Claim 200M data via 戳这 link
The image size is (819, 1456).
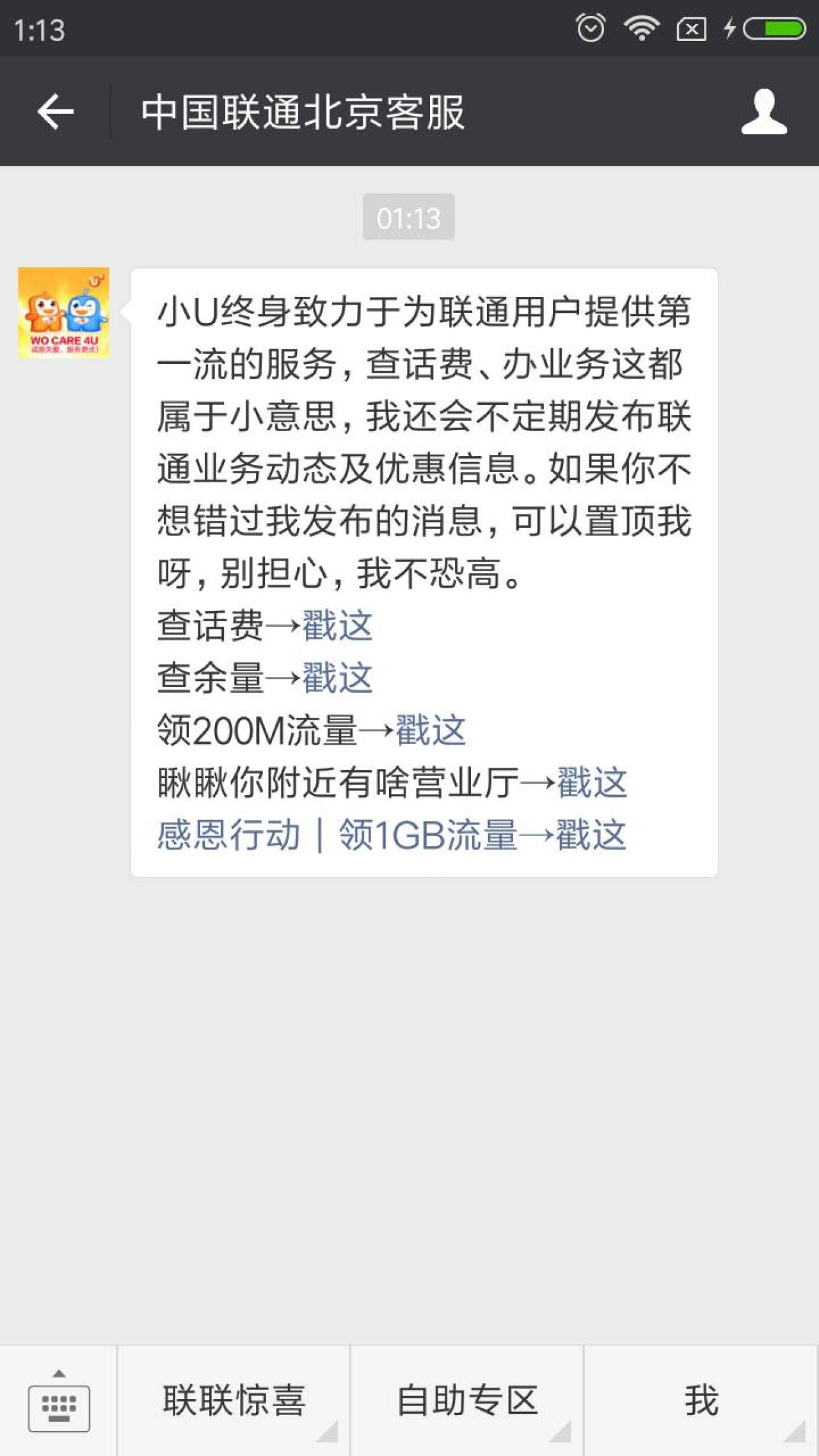point(431,731)
